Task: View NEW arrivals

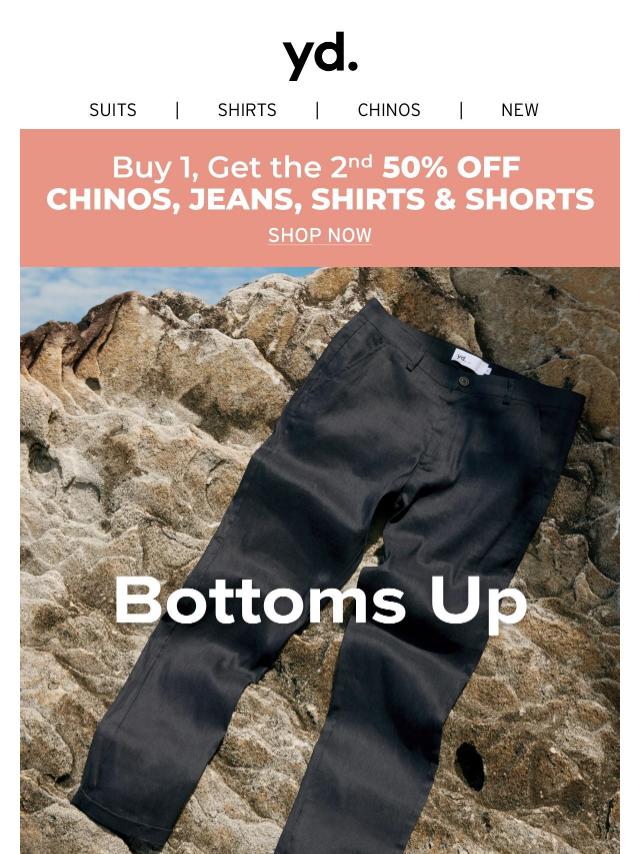Action: point(519,110)
